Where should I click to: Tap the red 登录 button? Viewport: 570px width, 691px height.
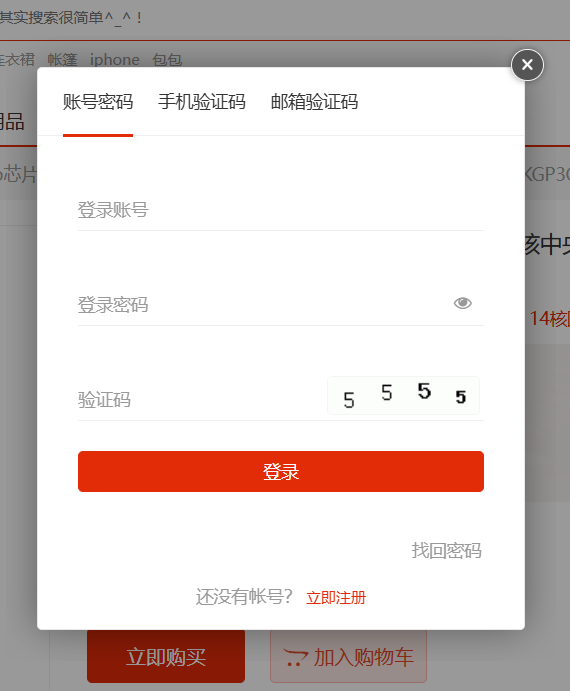[x=281, y=472]
